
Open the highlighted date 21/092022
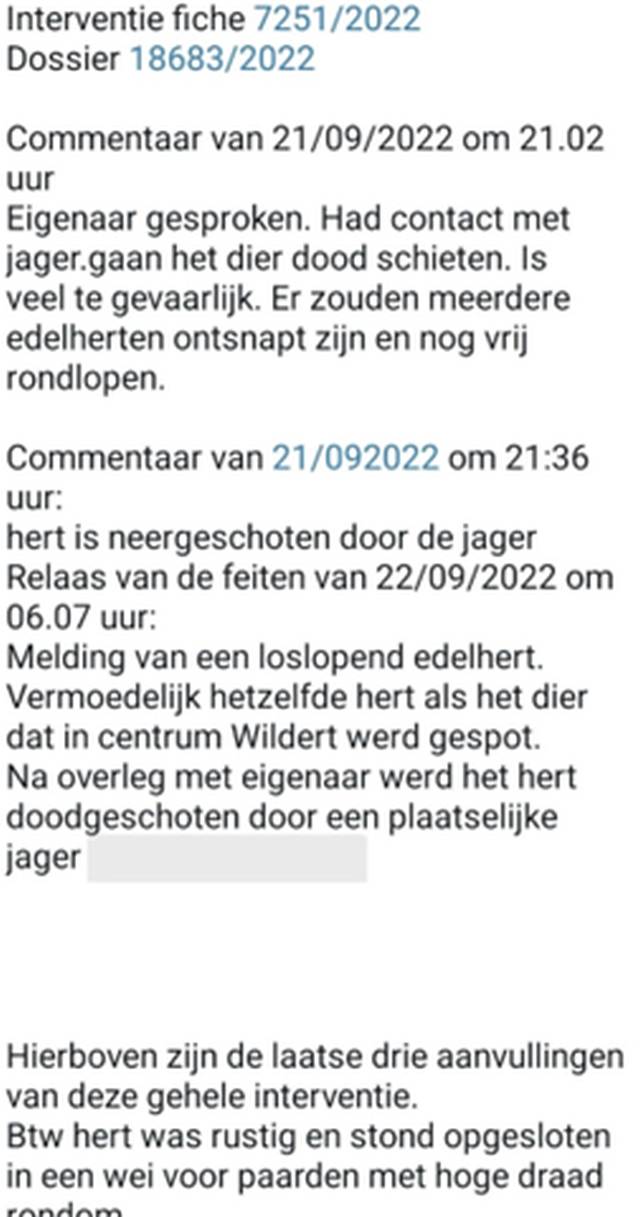click(355, 458)
